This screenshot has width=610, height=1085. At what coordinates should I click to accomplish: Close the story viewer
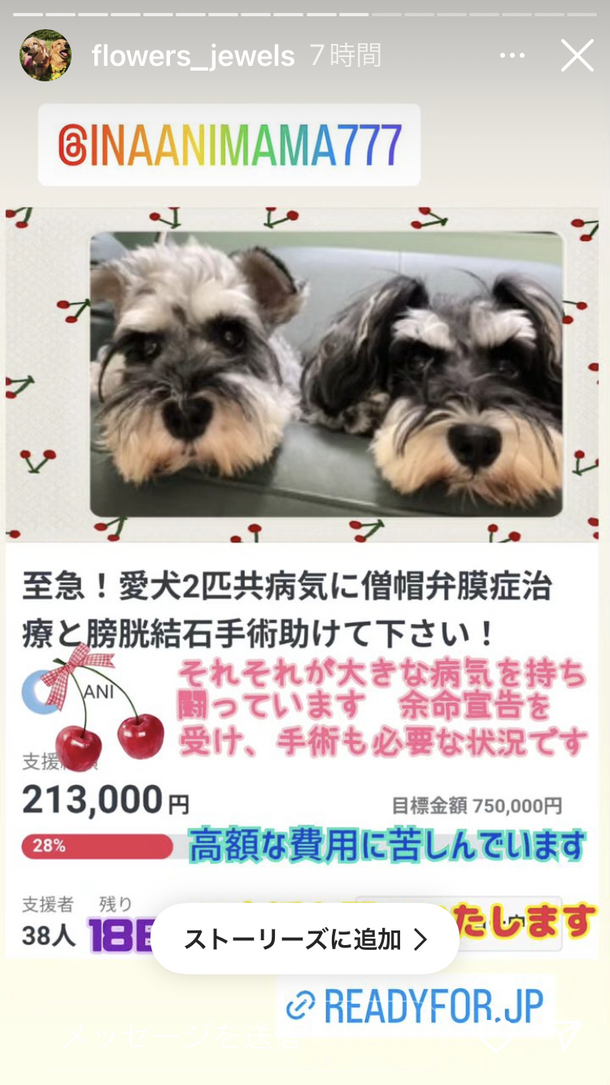pyautogui.click(x=577, y=55)
